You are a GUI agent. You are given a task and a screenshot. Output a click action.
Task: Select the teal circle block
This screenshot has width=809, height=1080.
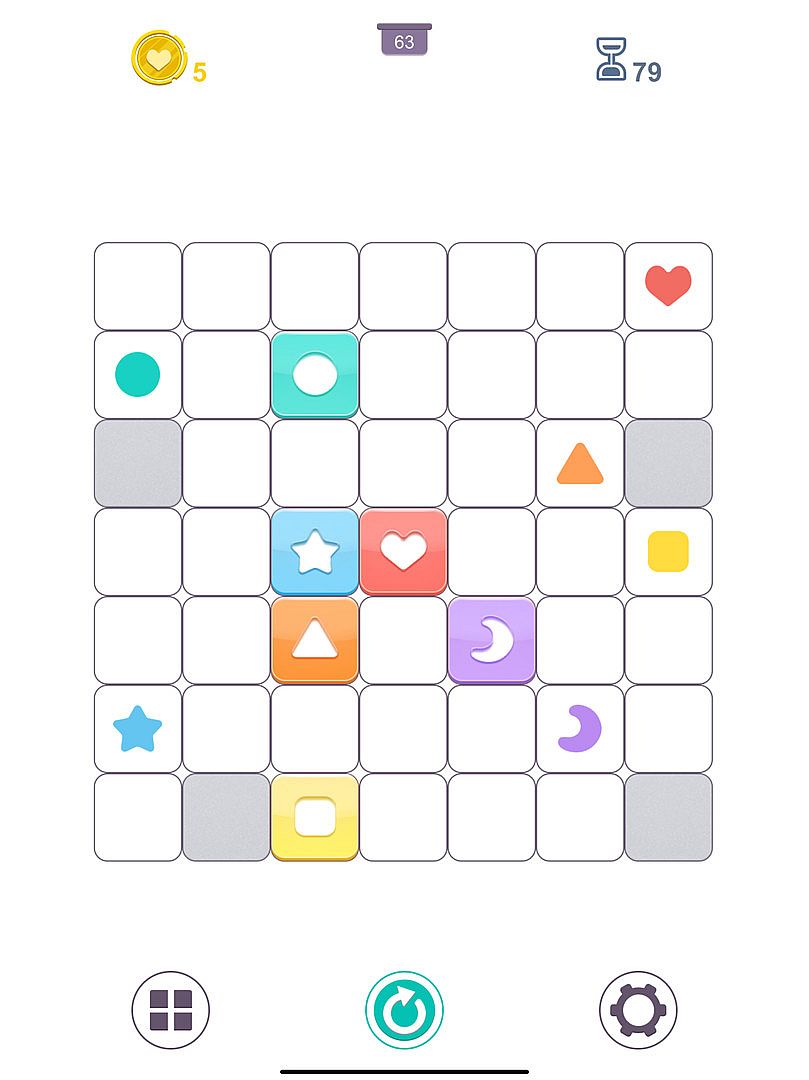click(x=315, y=375)
